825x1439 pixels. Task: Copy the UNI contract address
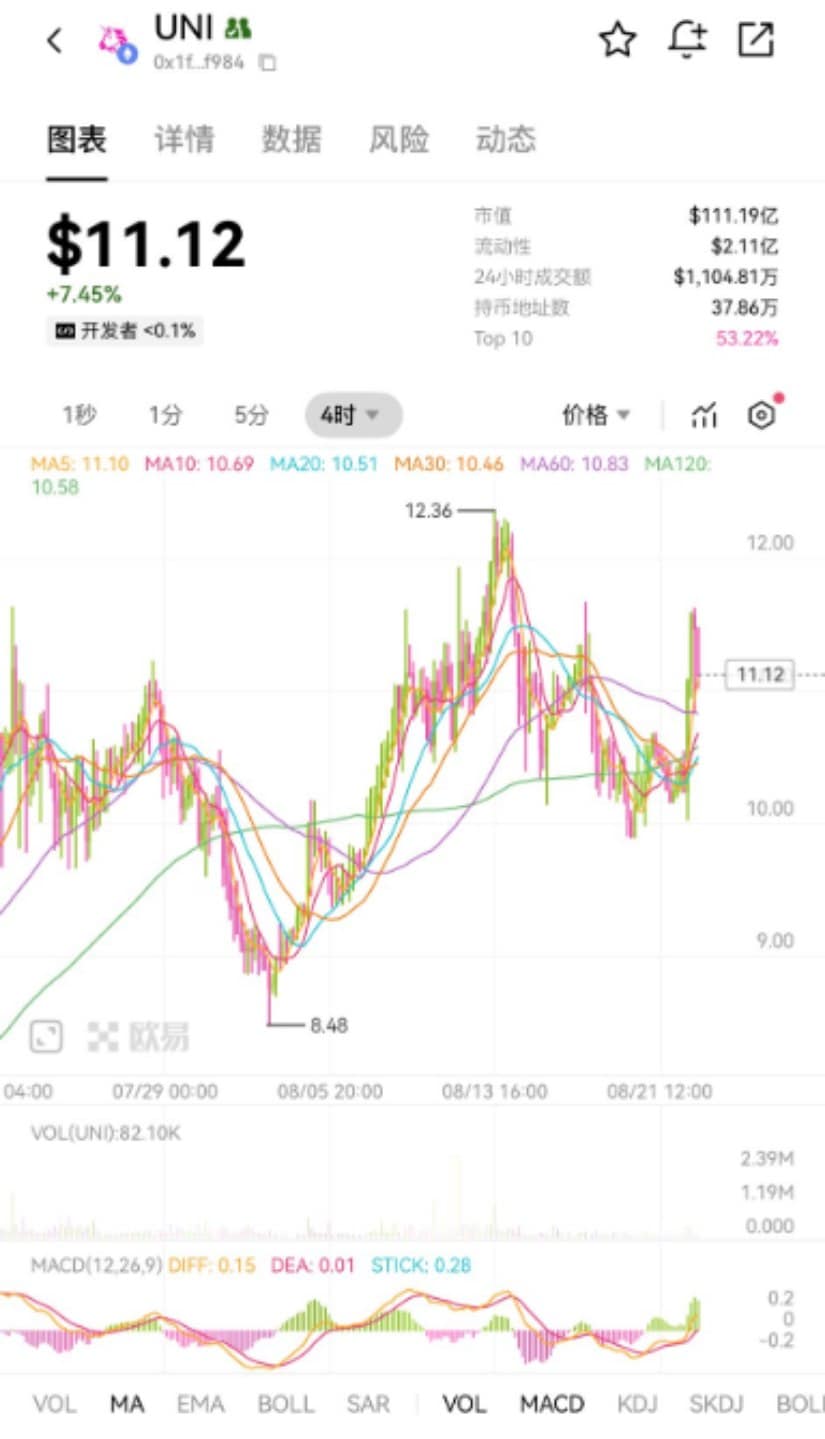coord(267,62)
